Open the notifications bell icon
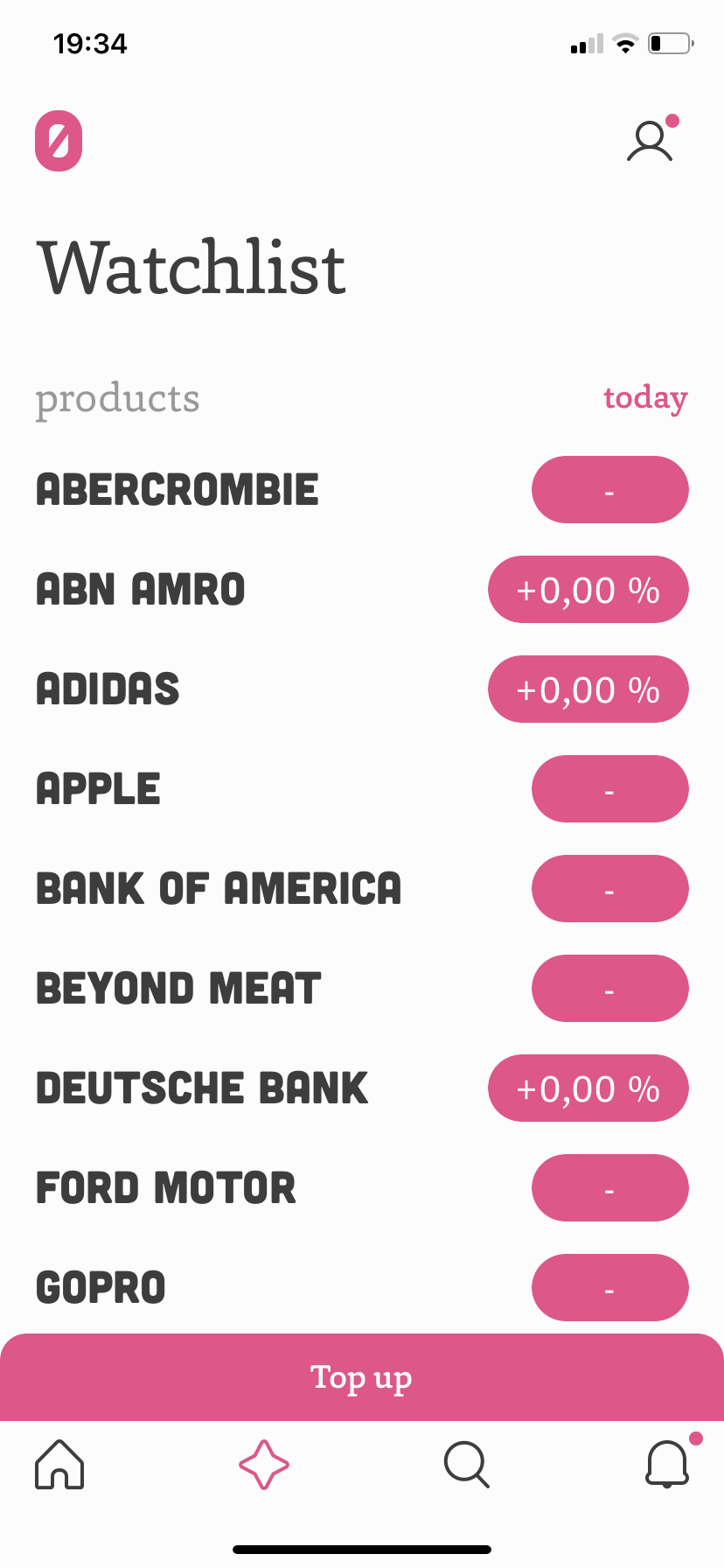 click(x=667, y=1466)
